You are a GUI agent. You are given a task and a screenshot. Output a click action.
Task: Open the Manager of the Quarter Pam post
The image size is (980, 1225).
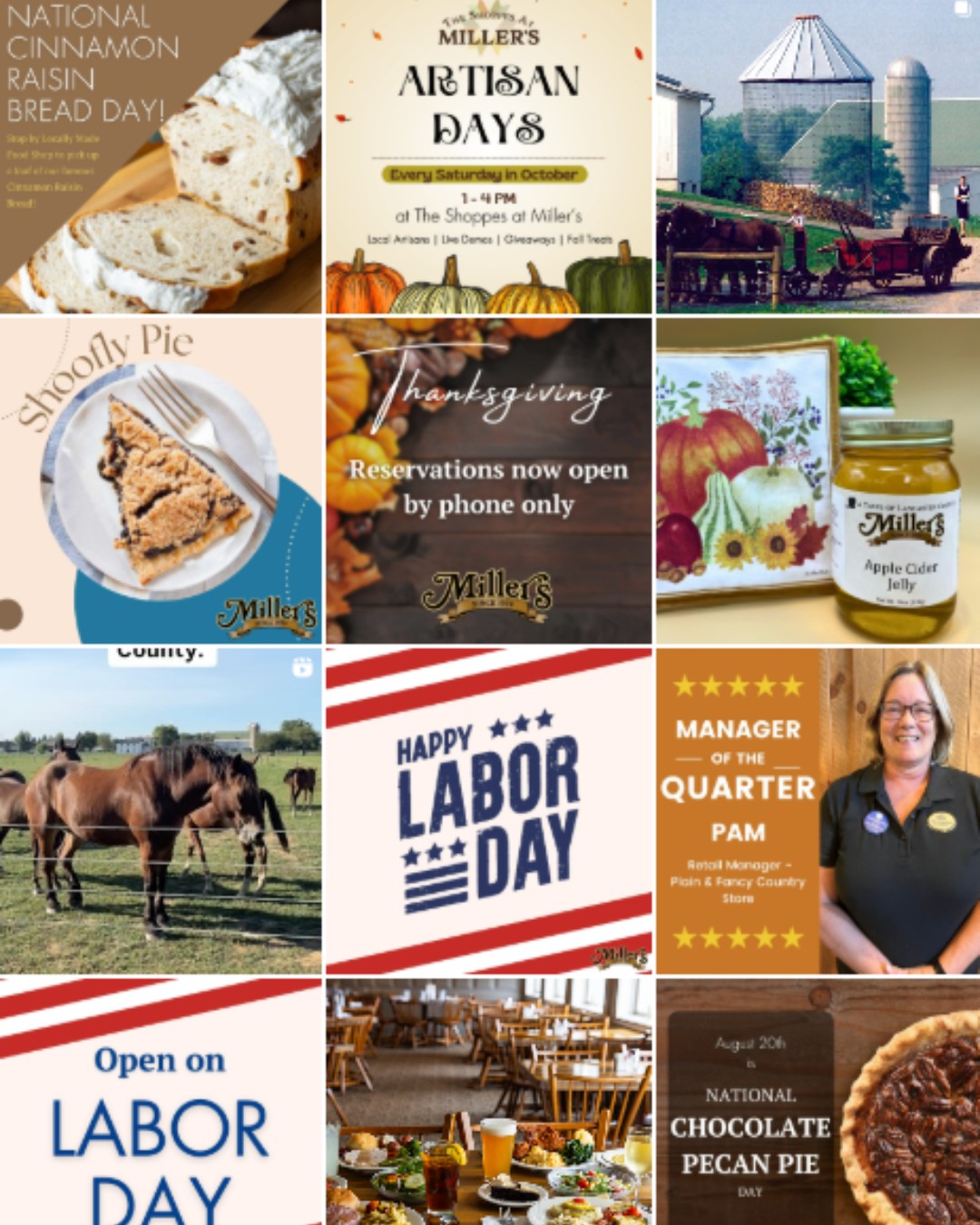point(818,810)
